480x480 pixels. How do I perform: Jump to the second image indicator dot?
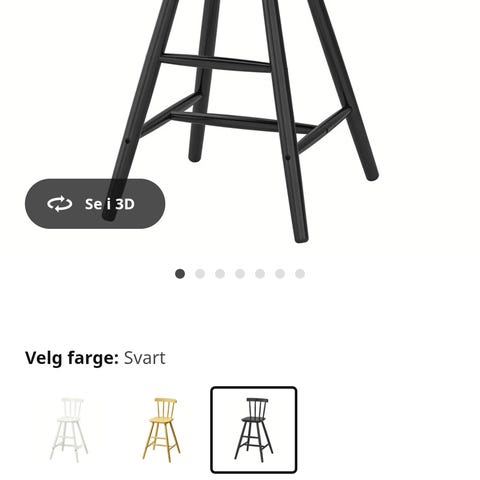(x=200, y=274)
